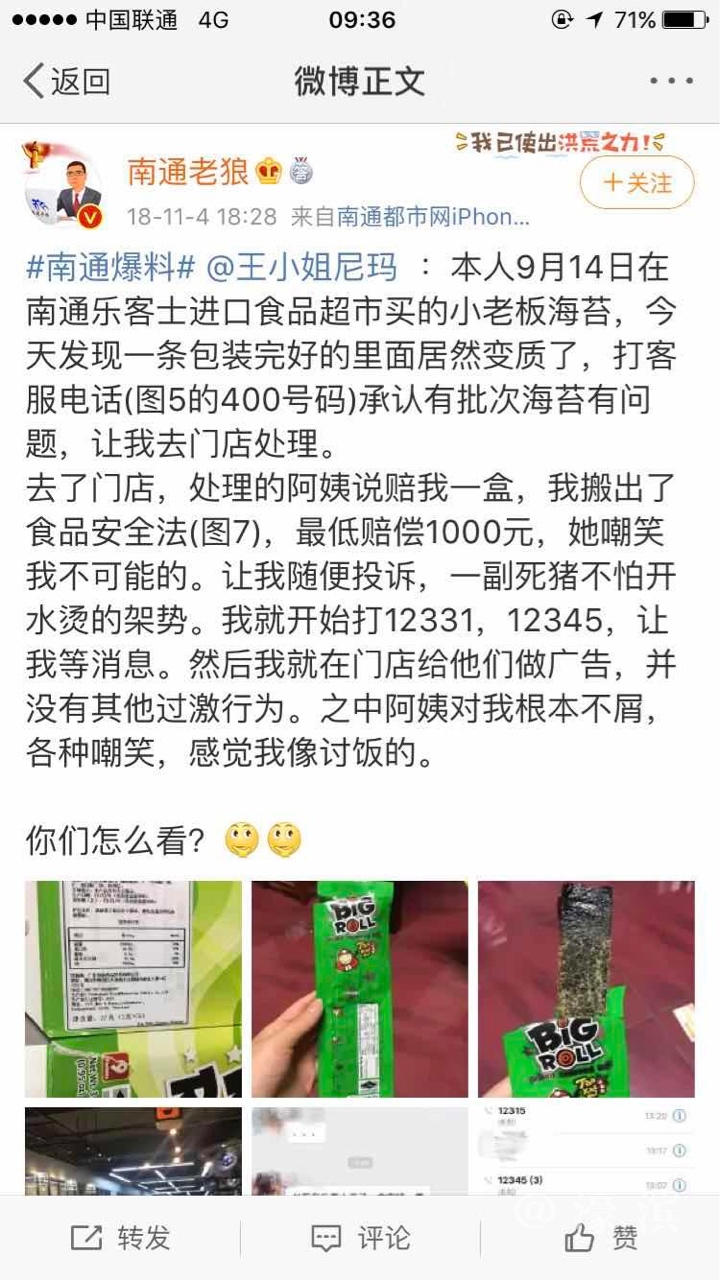Screen dimensions: 720x1280
Task: View the nutrition label box photo
Action: click(133, 988)
